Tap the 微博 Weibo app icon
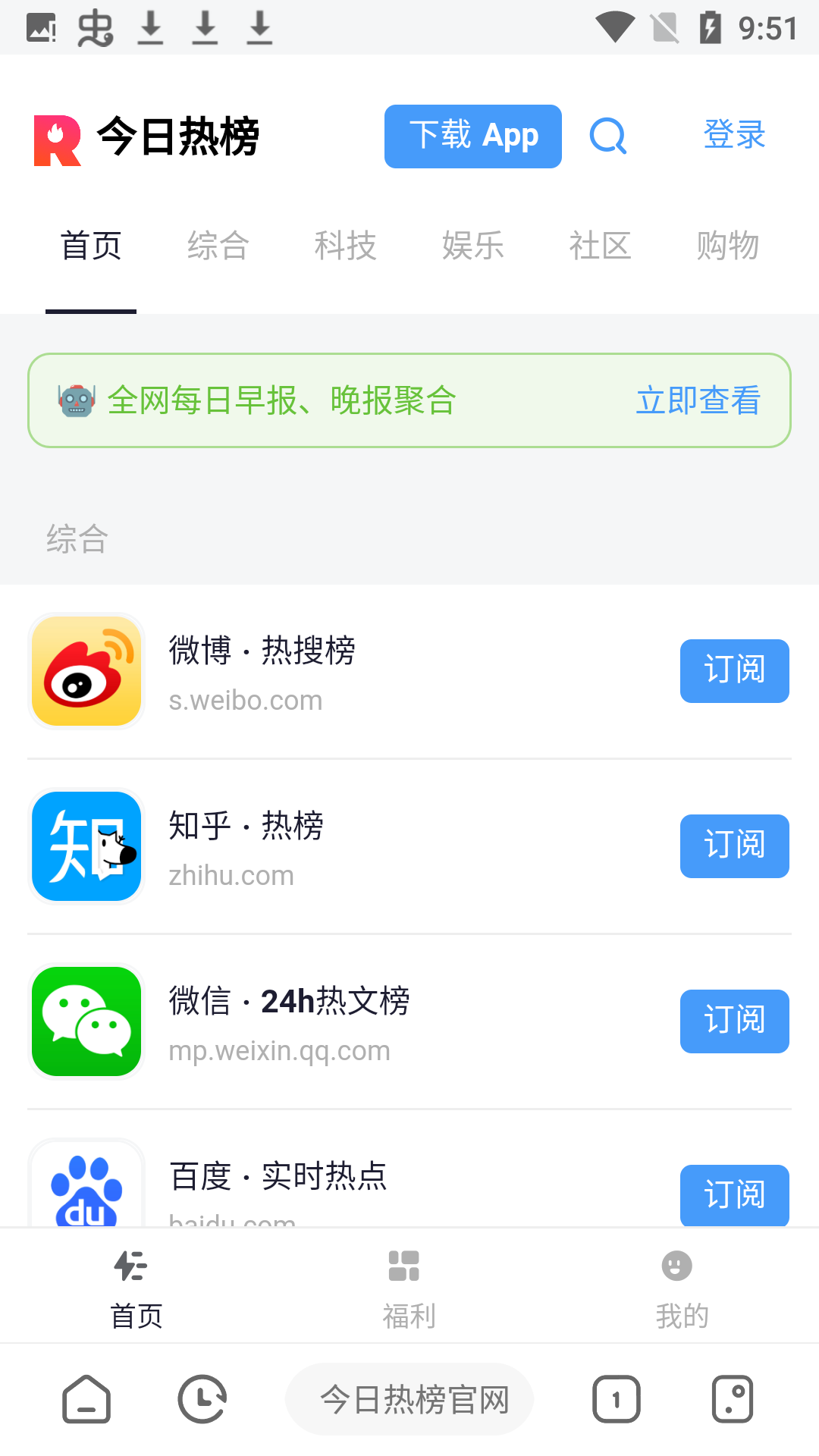Viewport: 819px width, 1456px height. (x=86, y=671)
